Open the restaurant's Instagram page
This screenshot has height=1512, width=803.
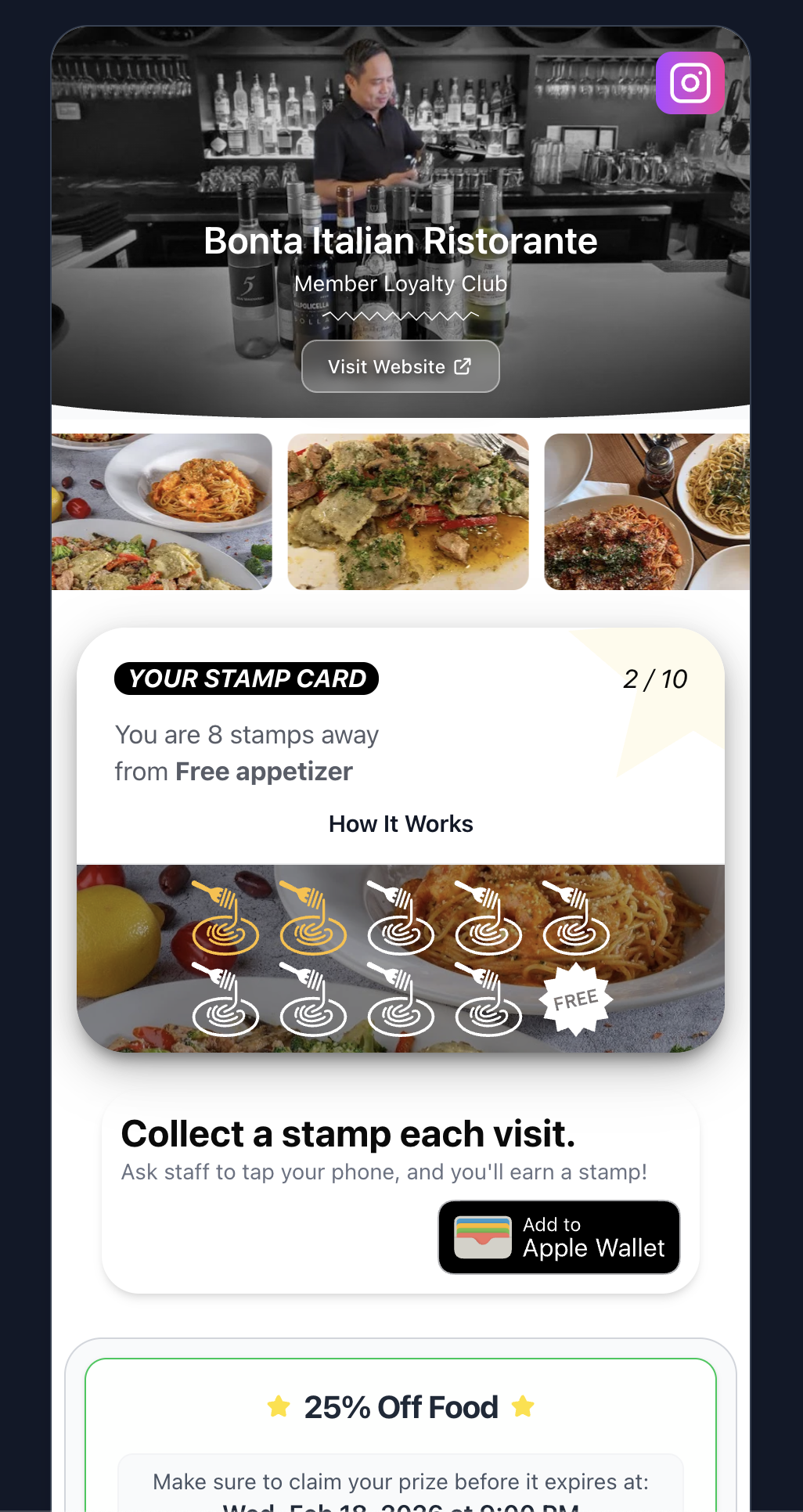pos(690,83)
